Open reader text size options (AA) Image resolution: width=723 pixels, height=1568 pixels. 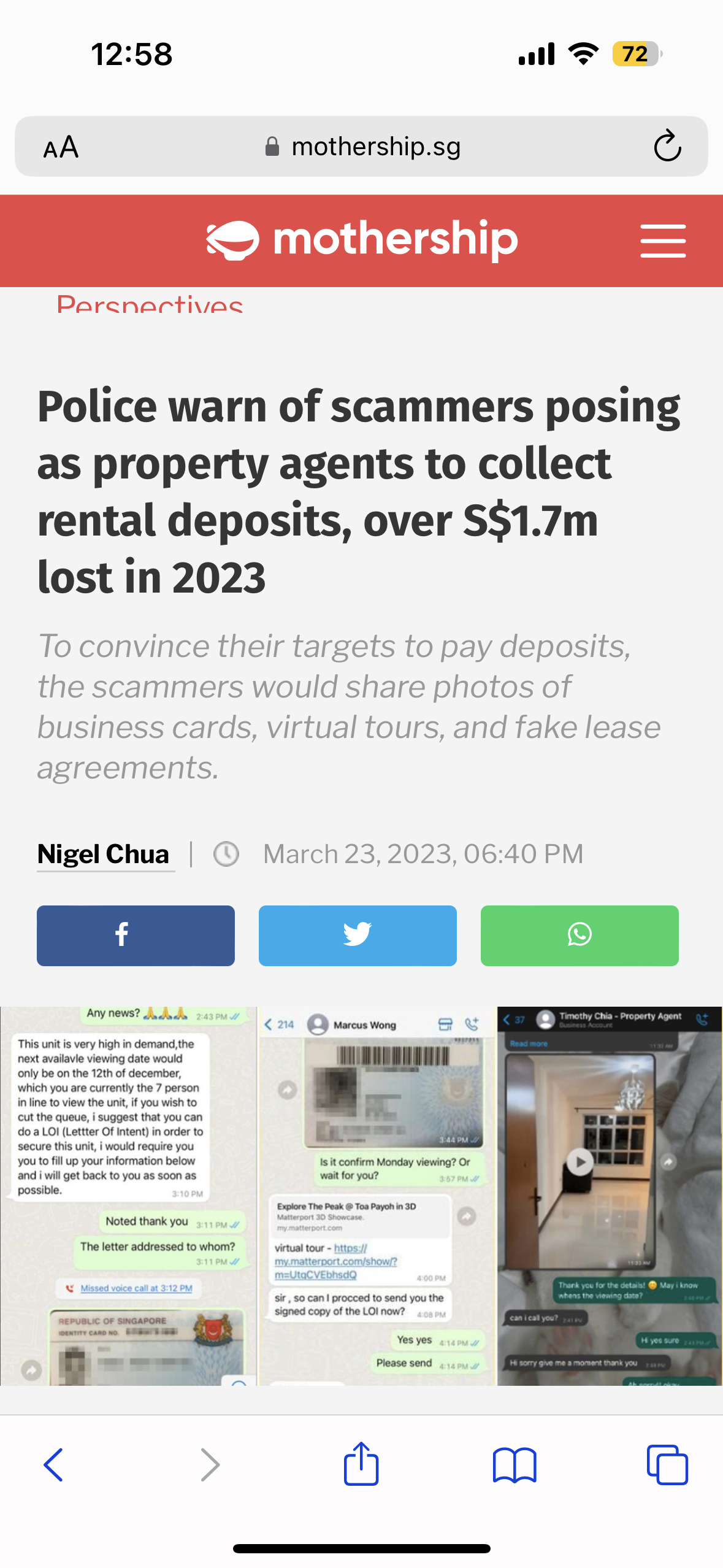point(61,147)
